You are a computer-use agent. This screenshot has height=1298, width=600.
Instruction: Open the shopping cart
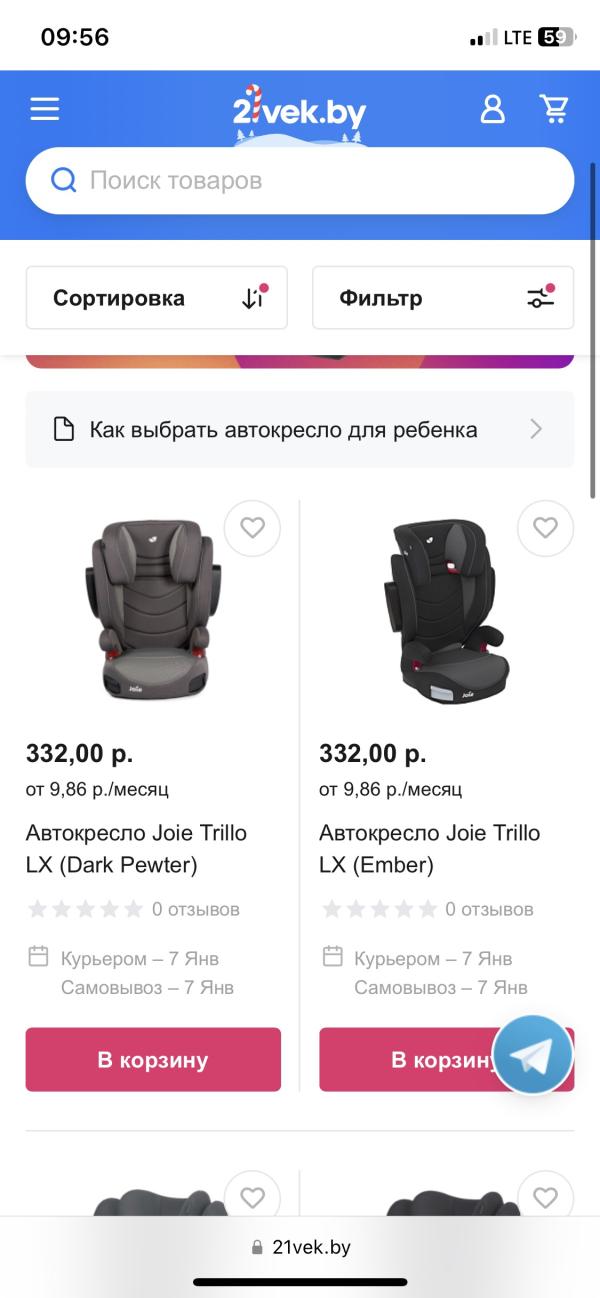click(554, 109)
